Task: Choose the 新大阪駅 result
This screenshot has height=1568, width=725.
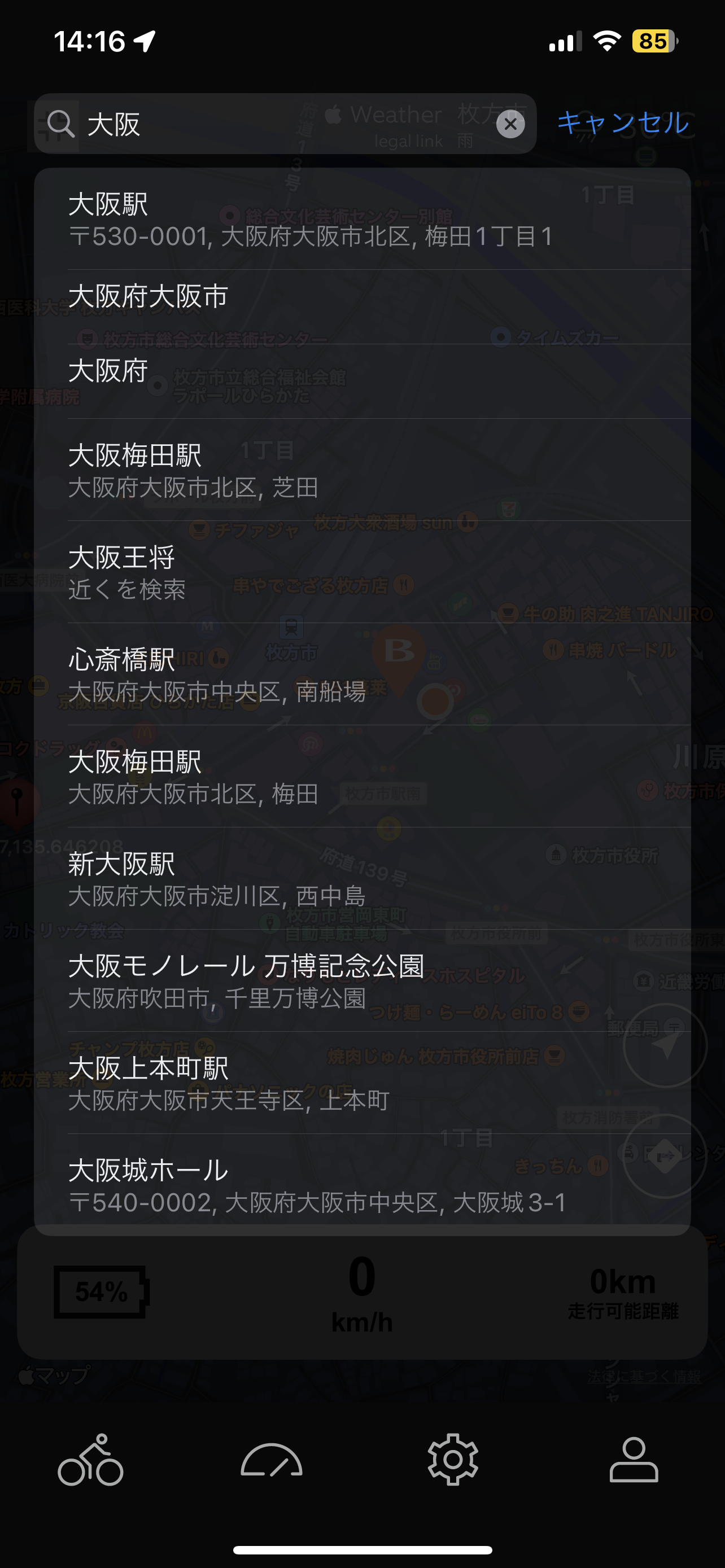Action: [362, 879]
